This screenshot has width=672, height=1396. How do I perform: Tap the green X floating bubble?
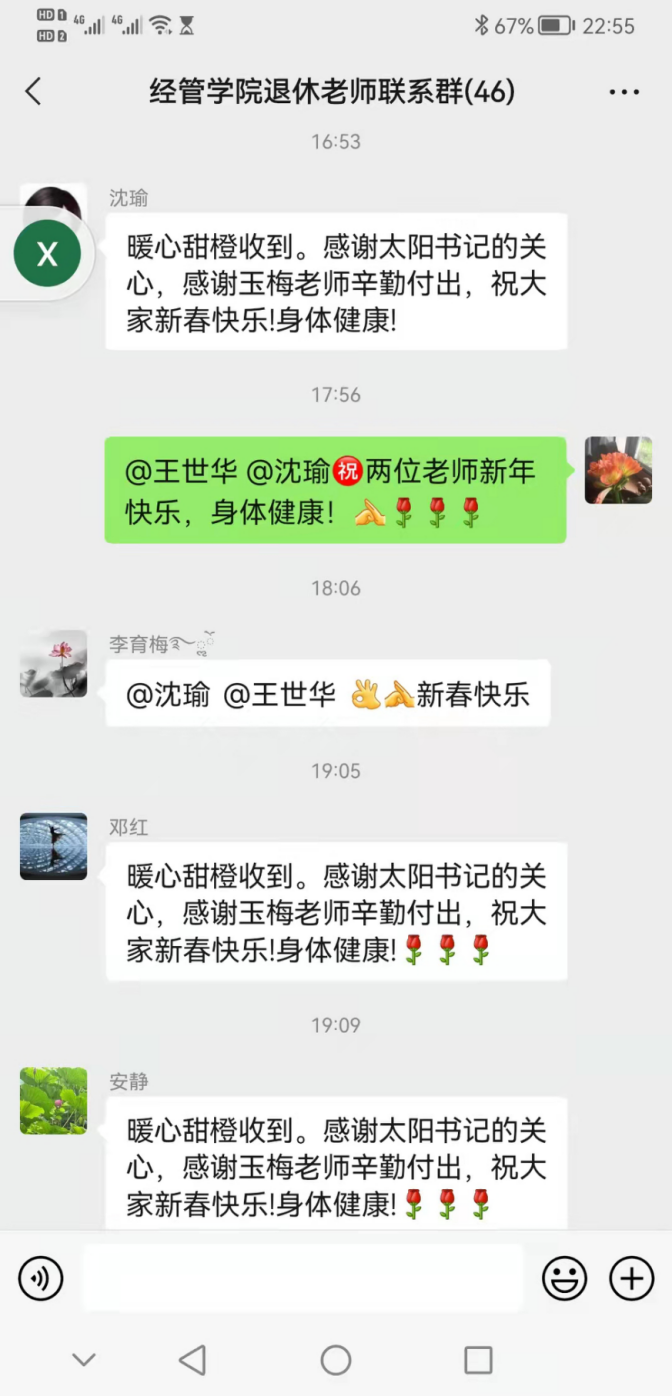tap(47, 254)
